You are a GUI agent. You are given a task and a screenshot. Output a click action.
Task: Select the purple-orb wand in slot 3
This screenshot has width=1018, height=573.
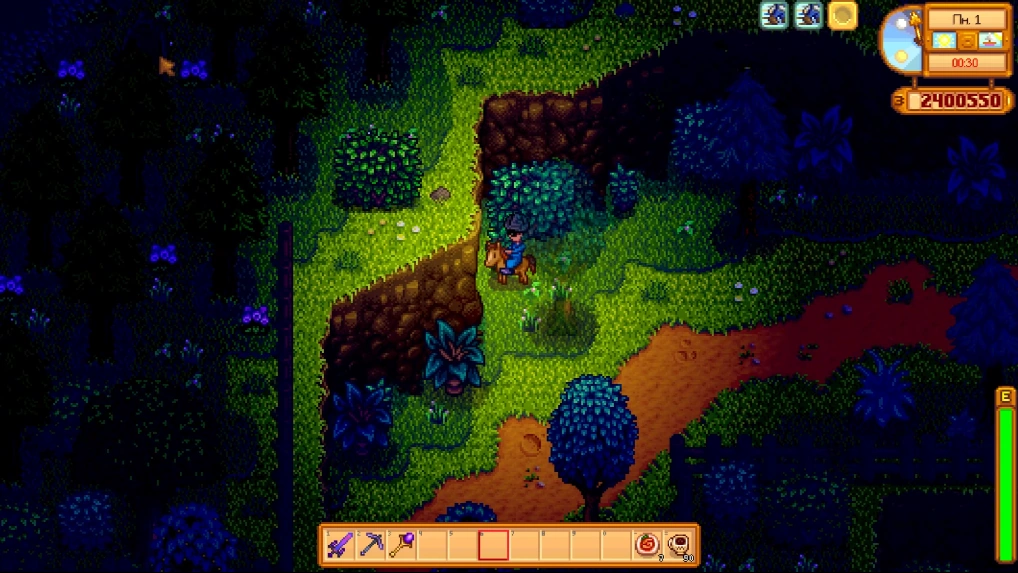click(x=402, y=545)
